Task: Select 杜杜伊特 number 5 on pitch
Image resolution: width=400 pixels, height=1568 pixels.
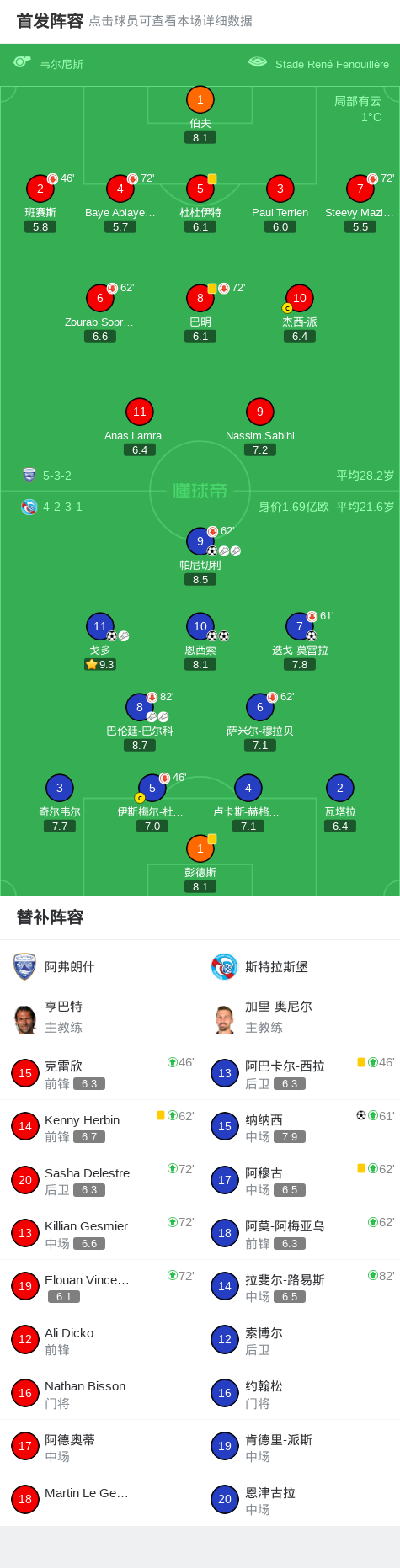Action: (x=200, y=204)
